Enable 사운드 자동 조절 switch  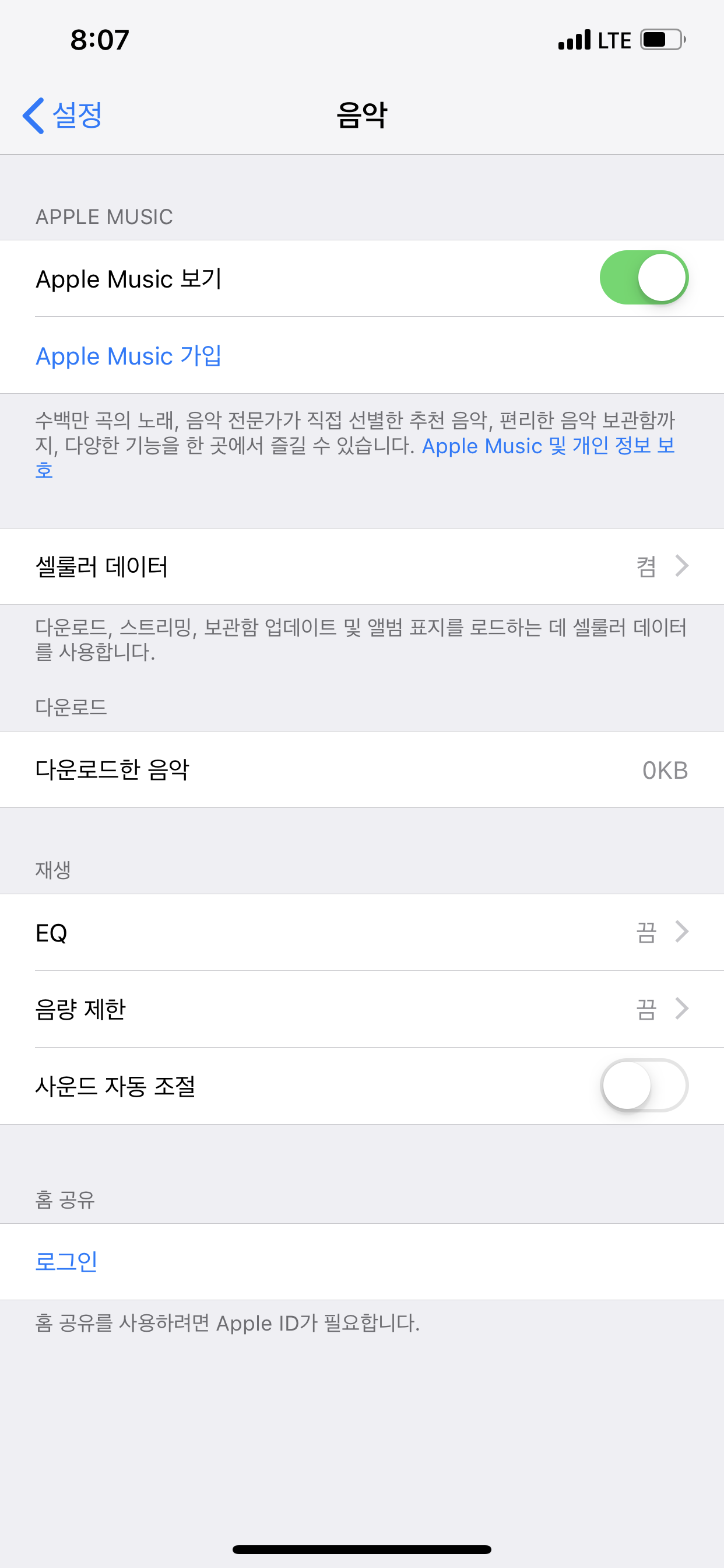[x=643, y=1086]
